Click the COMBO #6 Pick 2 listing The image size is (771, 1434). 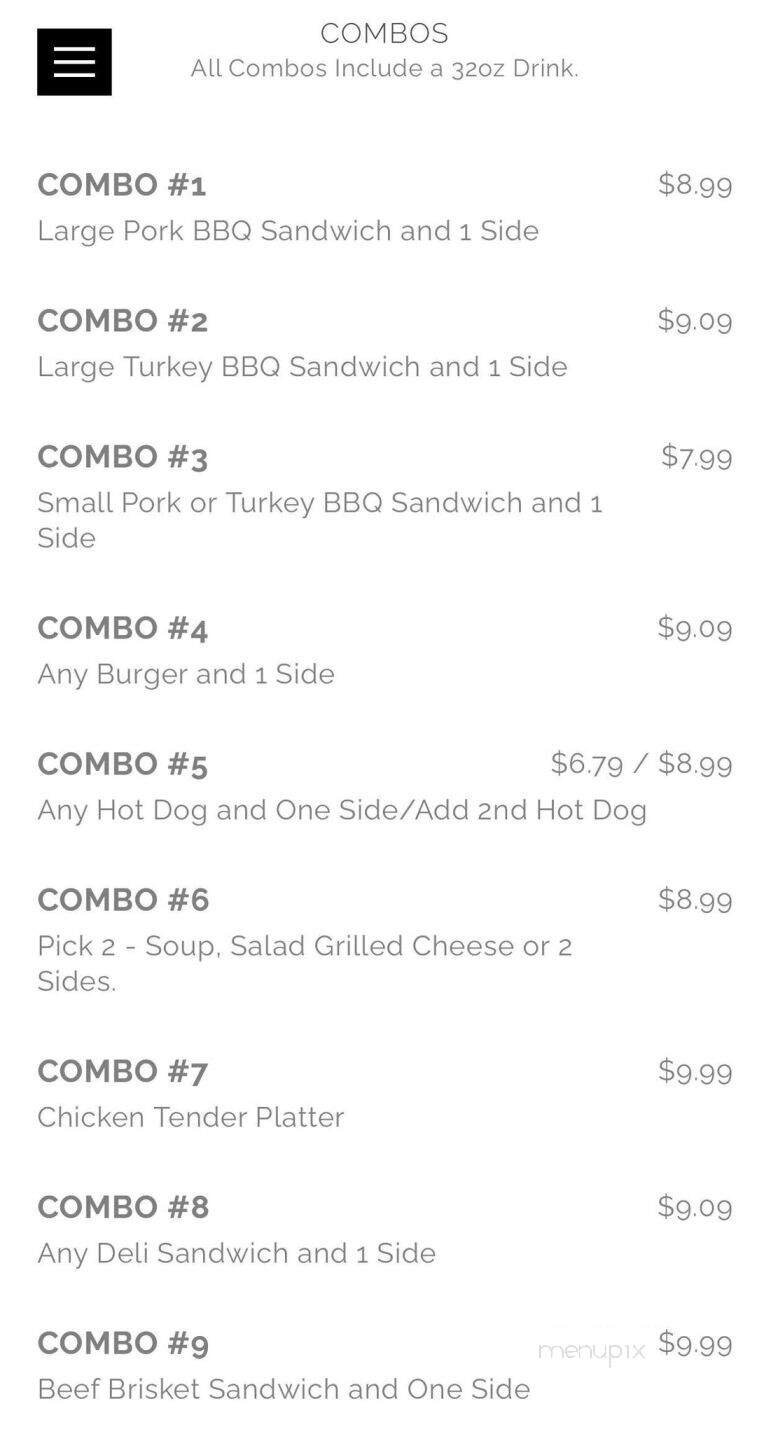point(122,899)
